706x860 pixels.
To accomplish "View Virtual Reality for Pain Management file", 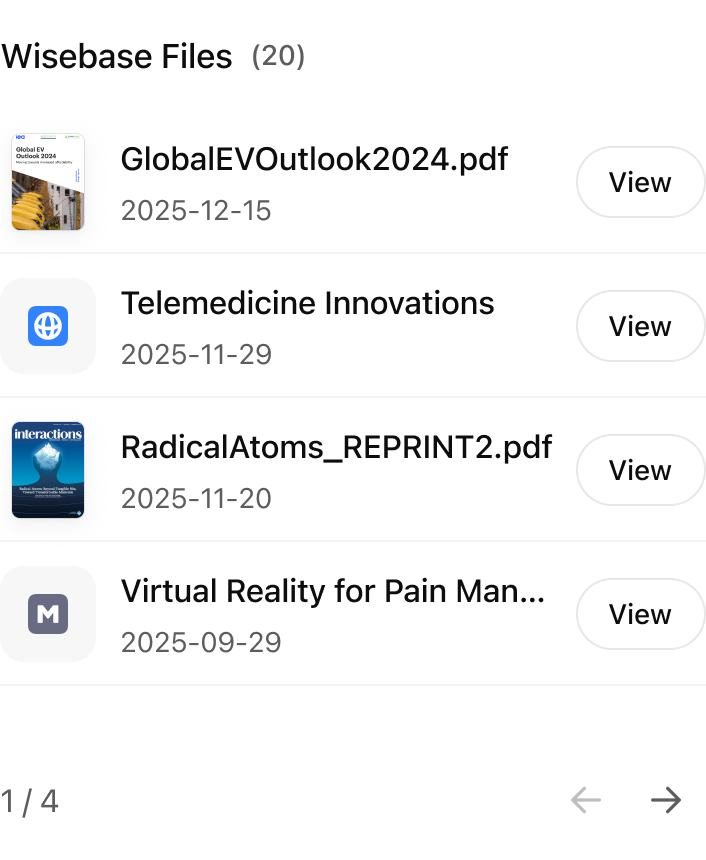I will (x=640, y=614).
